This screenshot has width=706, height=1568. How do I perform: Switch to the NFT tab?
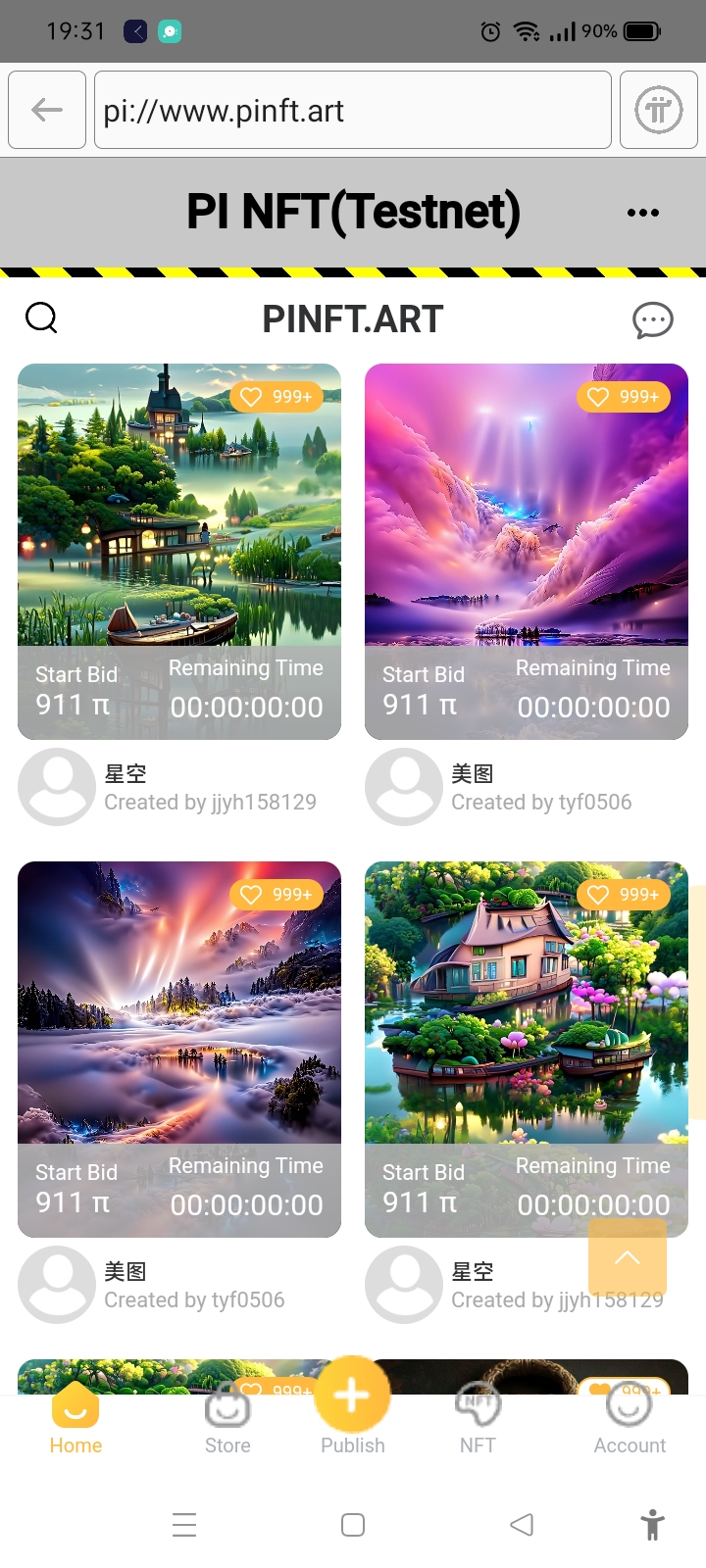tap(478, 1421)
